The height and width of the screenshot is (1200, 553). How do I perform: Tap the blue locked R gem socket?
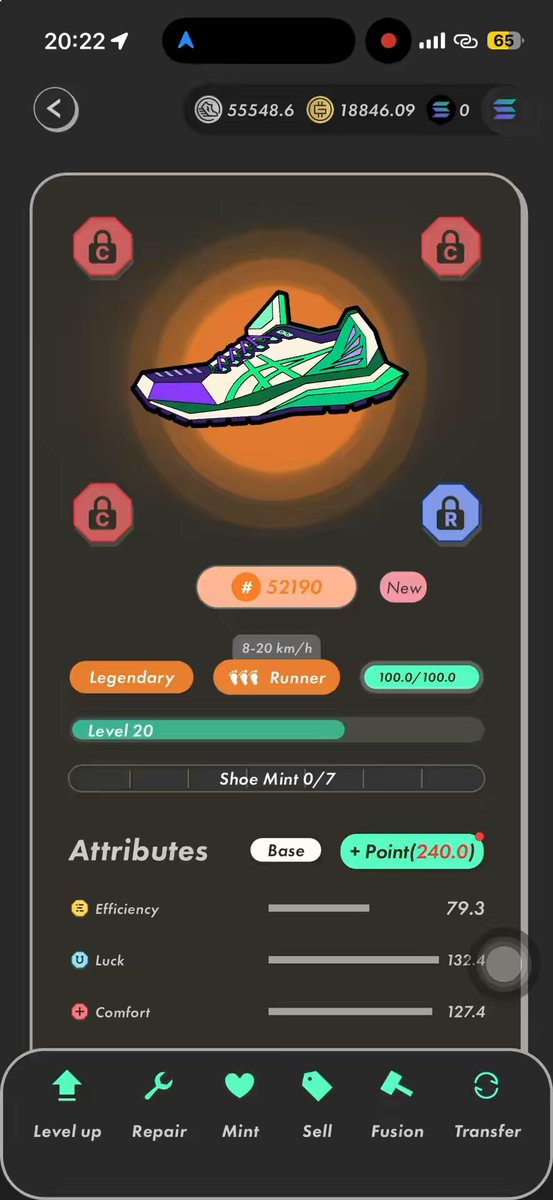[451, 513]
